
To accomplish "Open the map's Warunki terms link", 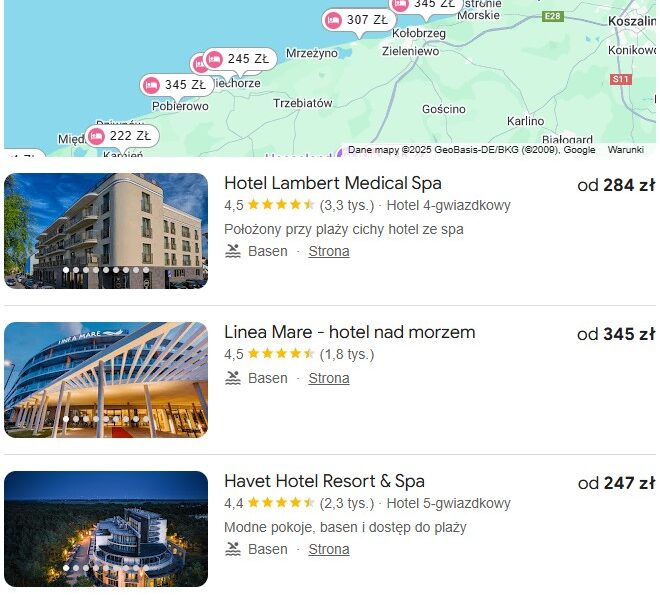I will [x=625, y=150].
